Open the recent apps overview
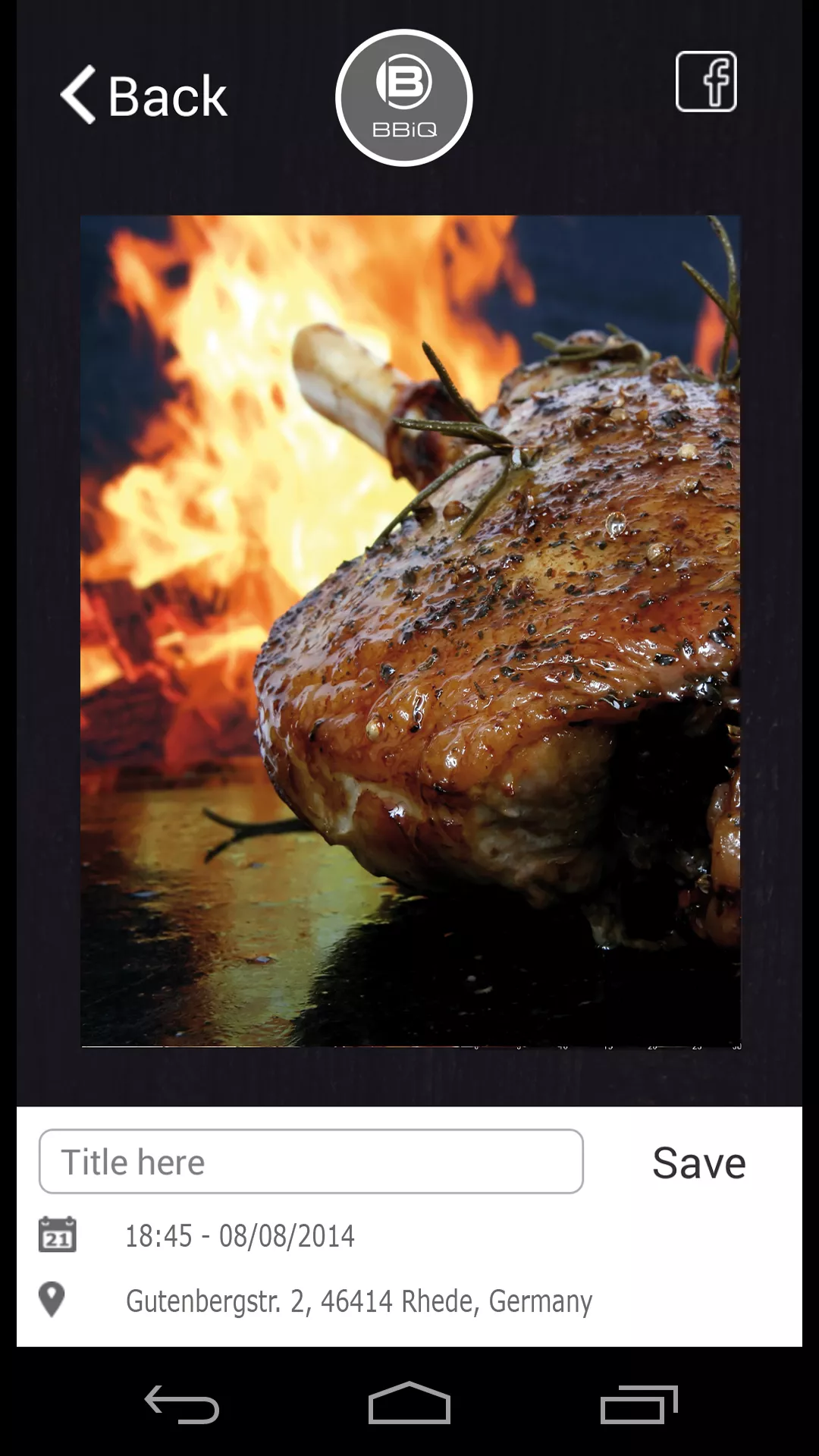Image resolution: width=819 pixels, height=1456 pixels. 639,1404
